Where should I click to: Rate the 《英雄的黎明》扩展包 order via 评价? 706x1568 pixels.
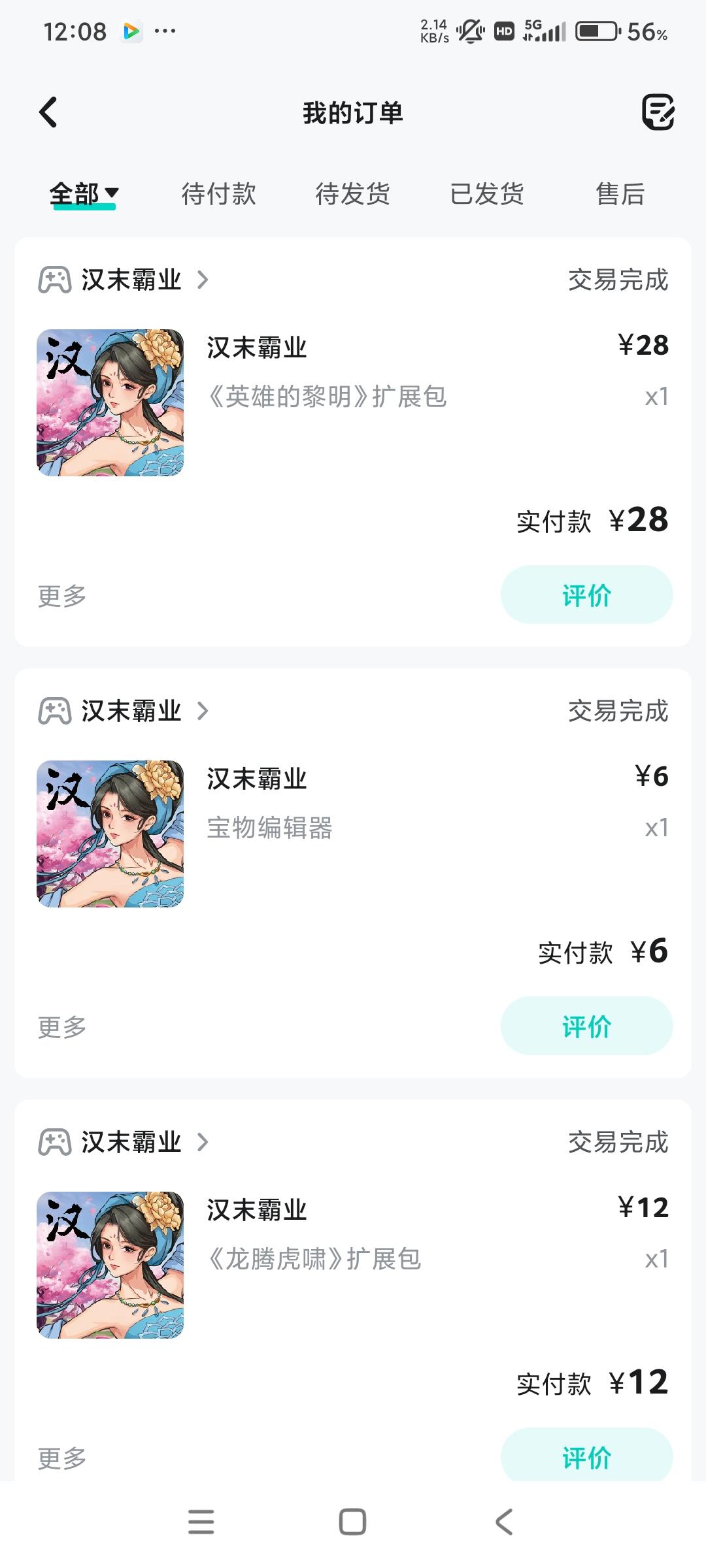[586, 595]
